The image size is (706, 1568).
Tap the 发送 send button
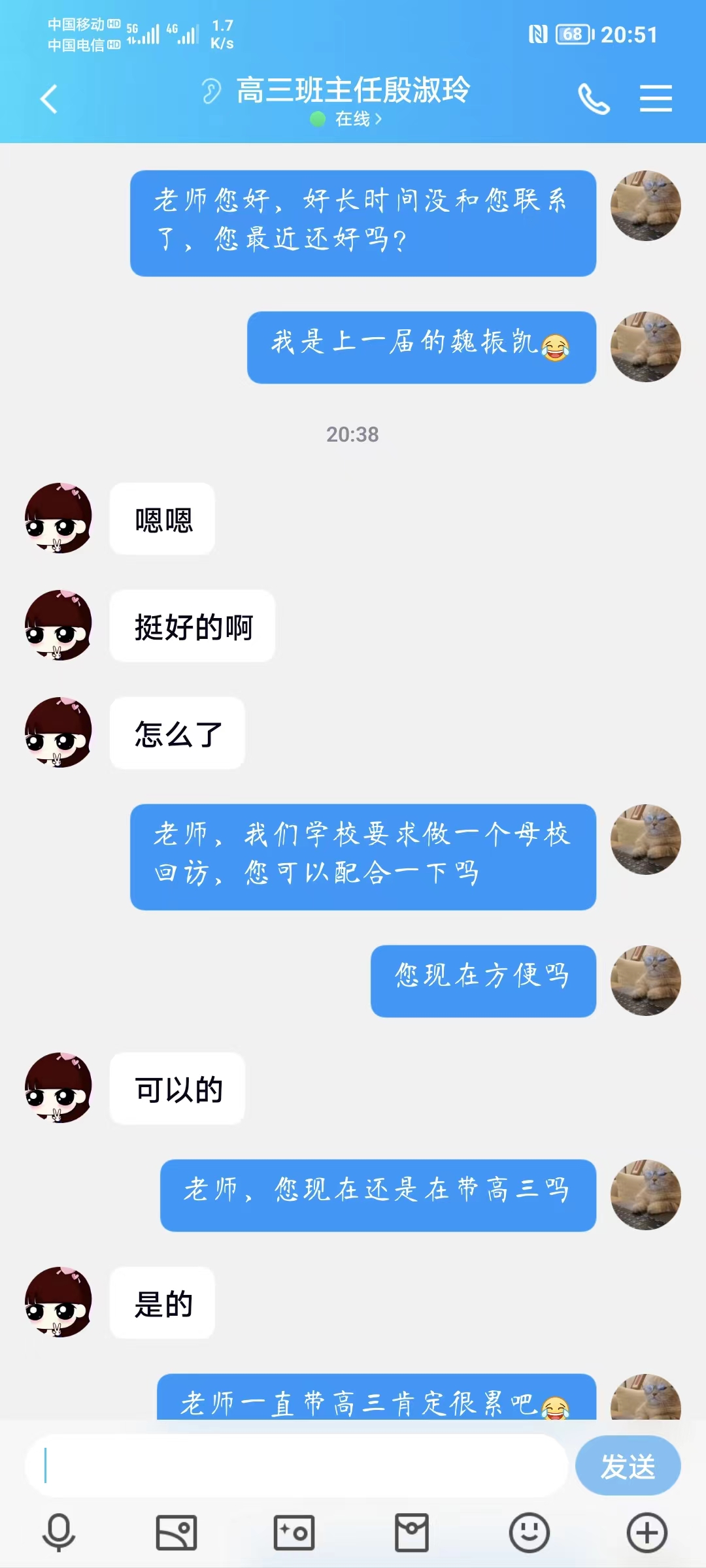click(628, 1465)
